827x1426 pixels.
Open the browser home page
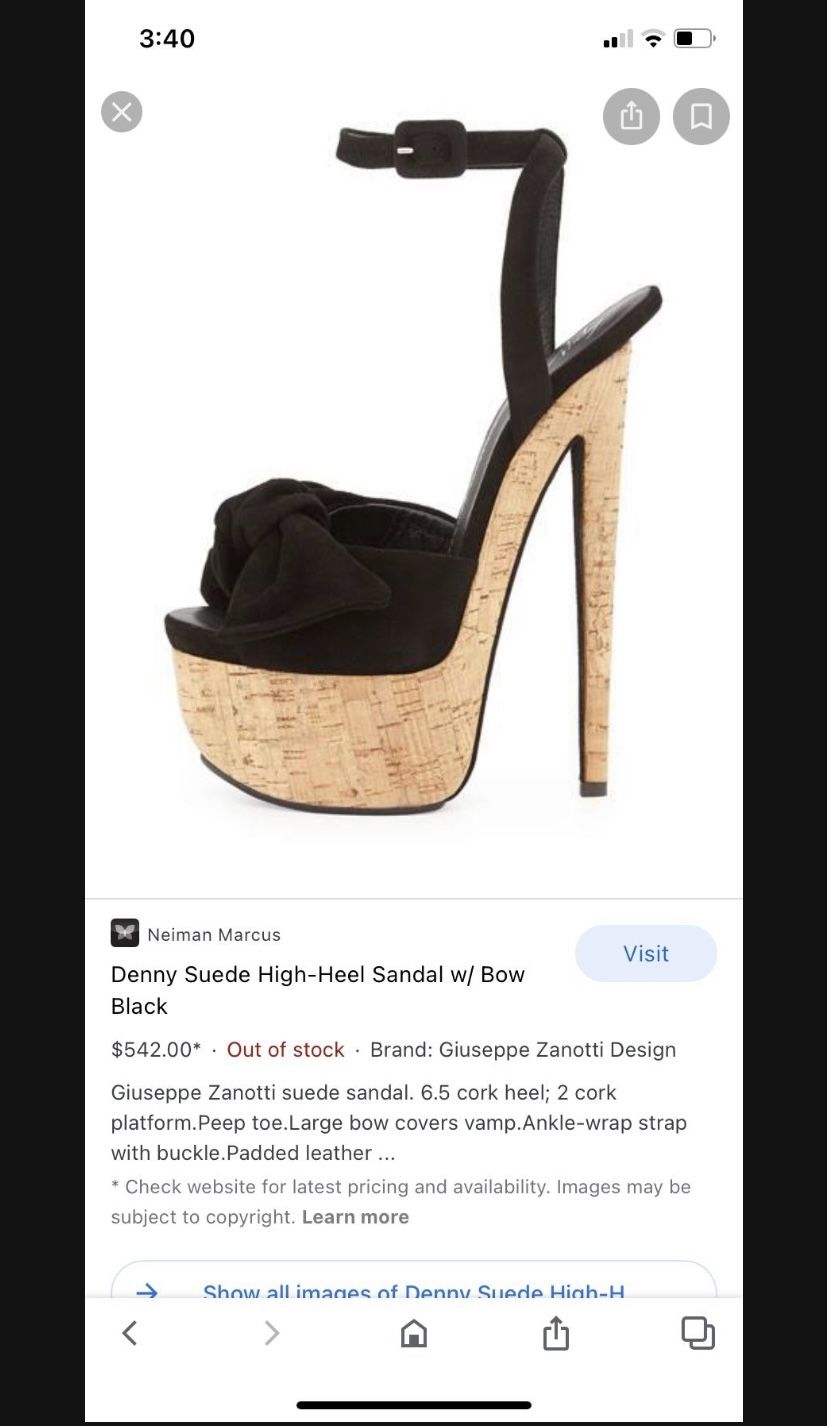[413, 1333]
